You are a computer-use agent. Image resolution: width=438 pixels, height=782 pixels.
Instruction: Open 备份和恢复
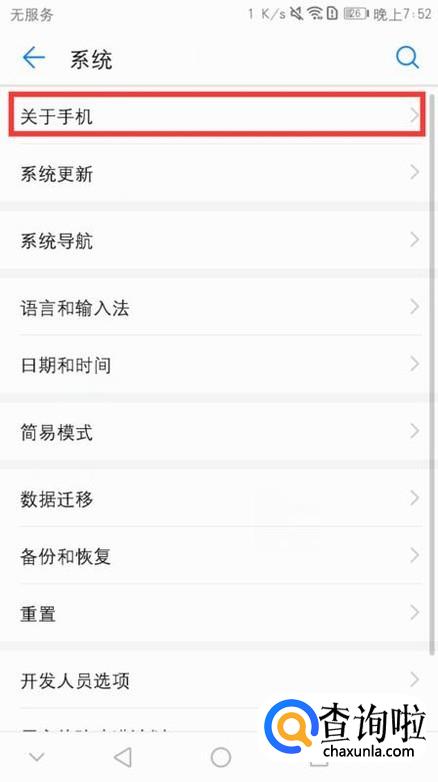coord(217,556)
